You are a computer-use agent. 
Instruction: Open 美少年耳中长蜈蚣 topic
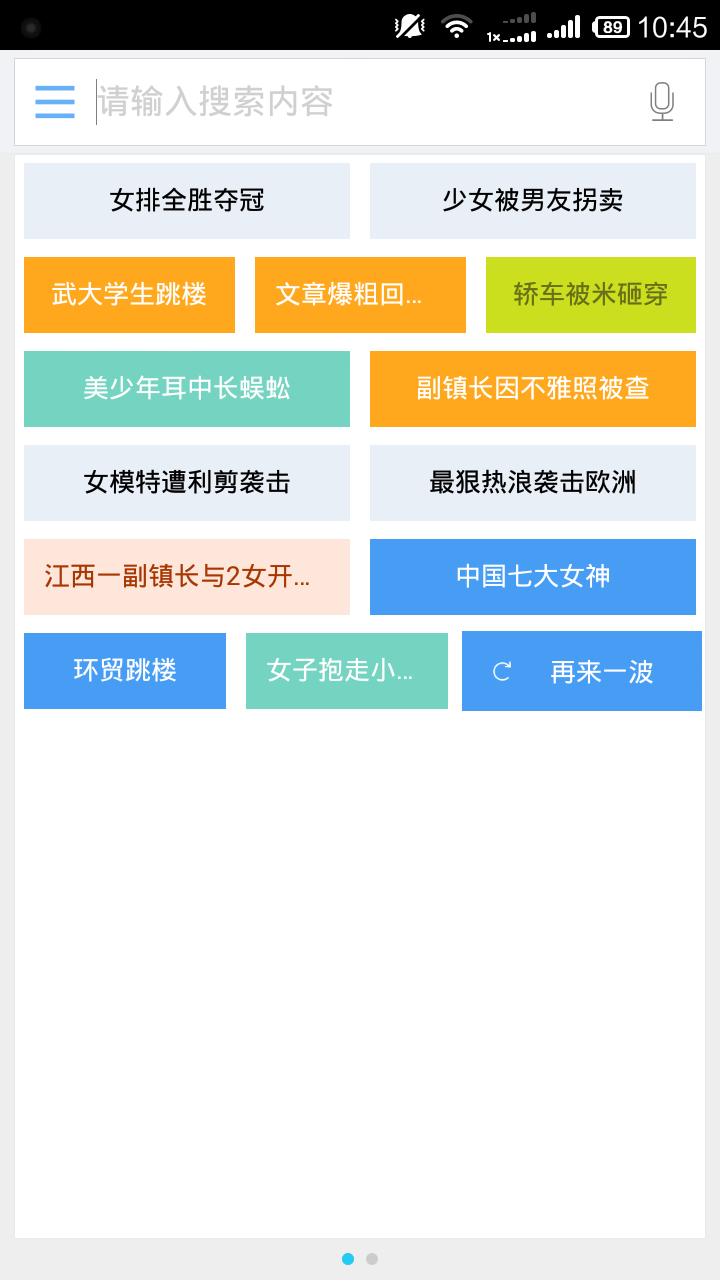187,389
